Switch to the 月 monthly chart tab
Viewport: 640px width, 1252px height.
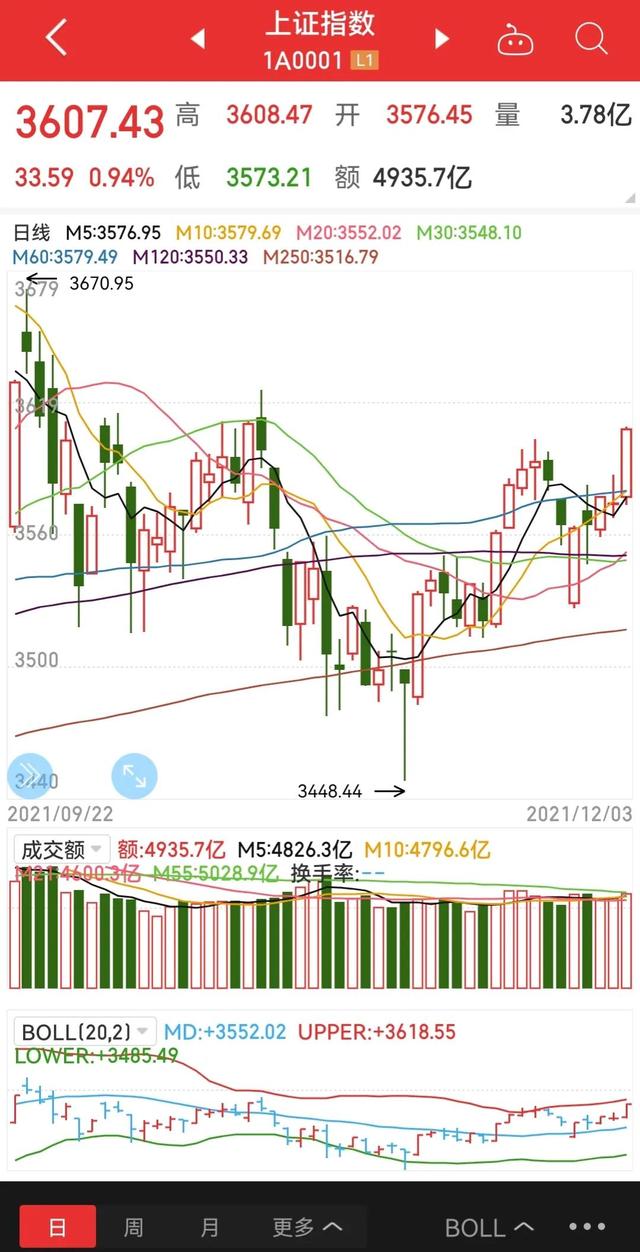(x=209, y=1227)
